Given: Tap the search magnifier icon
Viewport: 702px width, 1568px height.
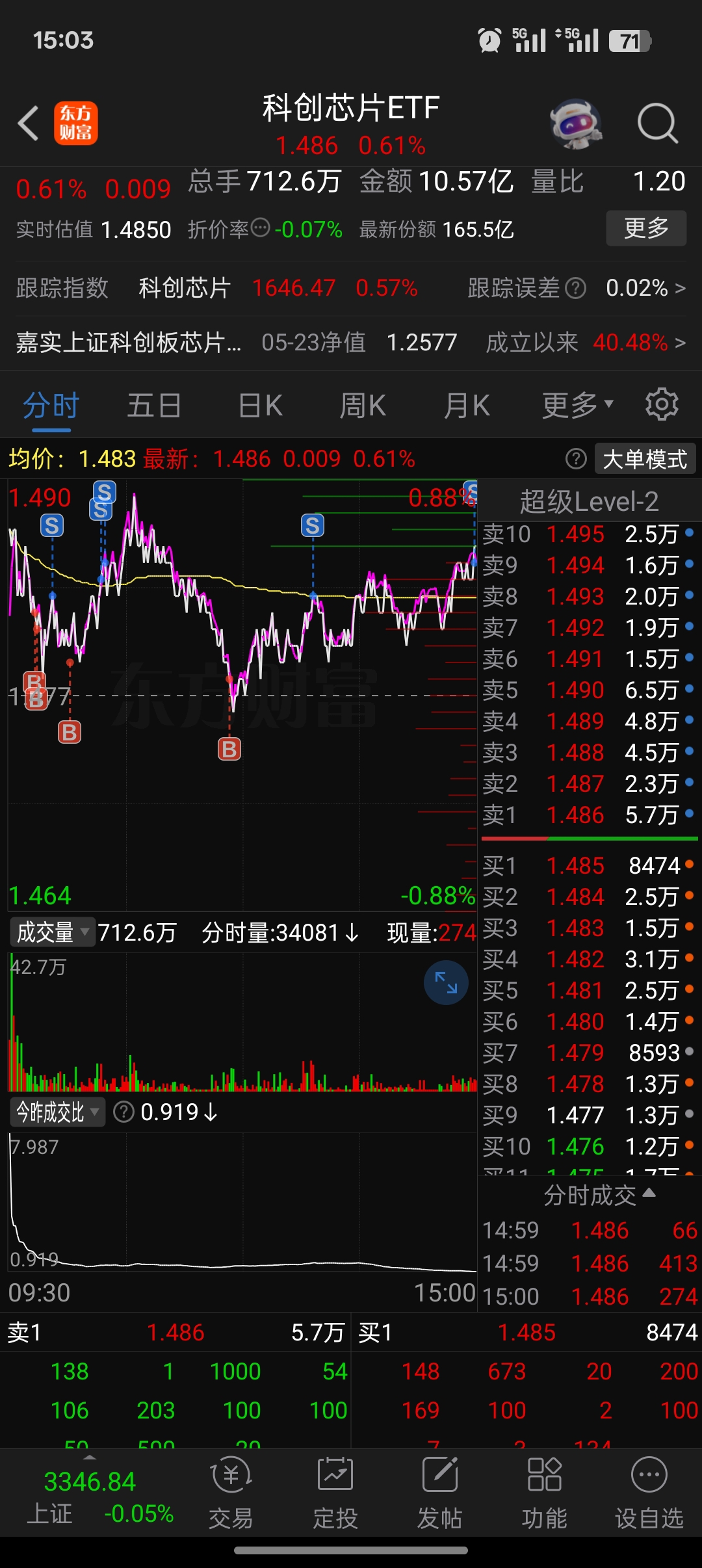Looking at the screenshot, I should pyautogui.click(x=658, y=123).
